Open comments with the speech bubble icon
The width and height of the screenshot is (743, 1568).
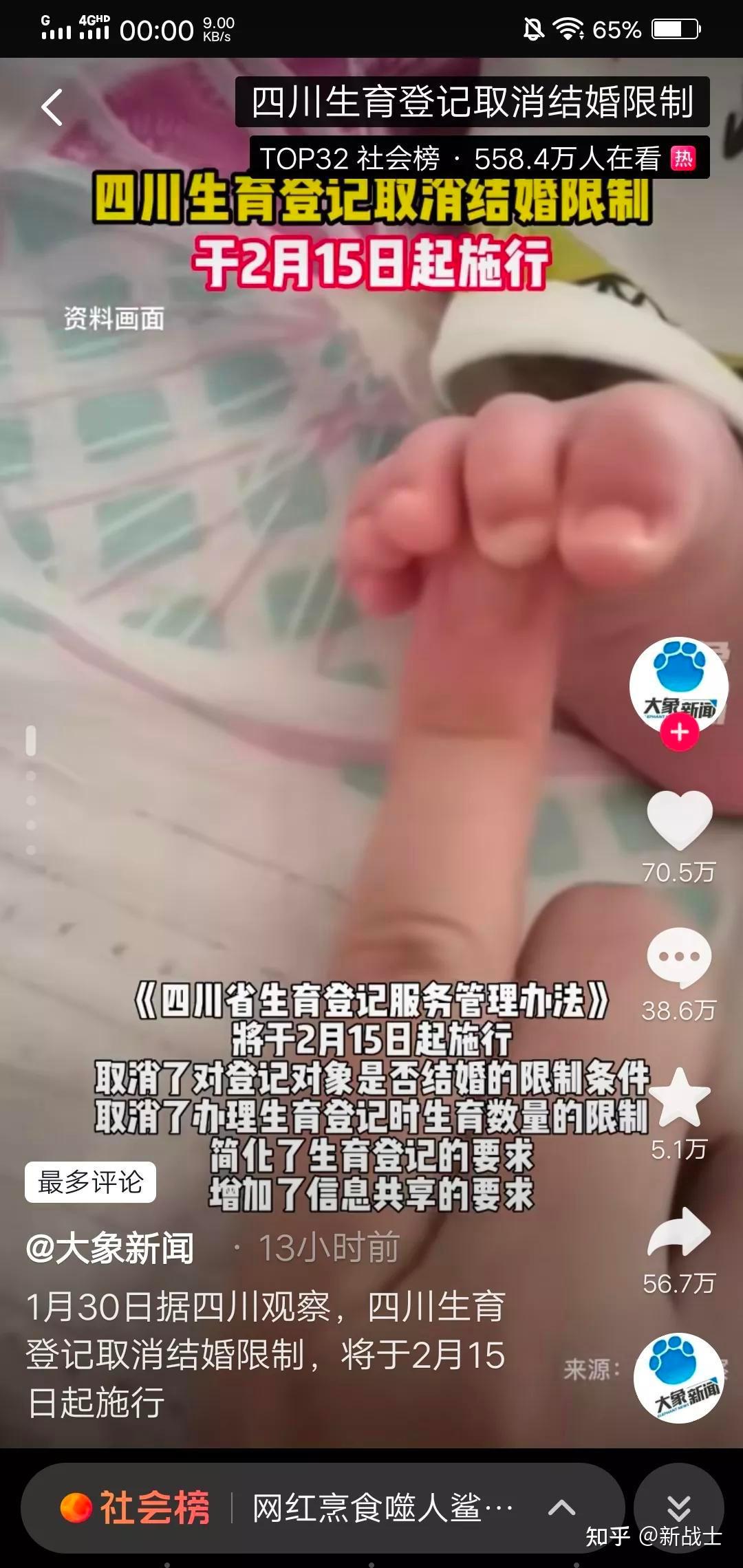pyautogui.click(x=679, y=957)
